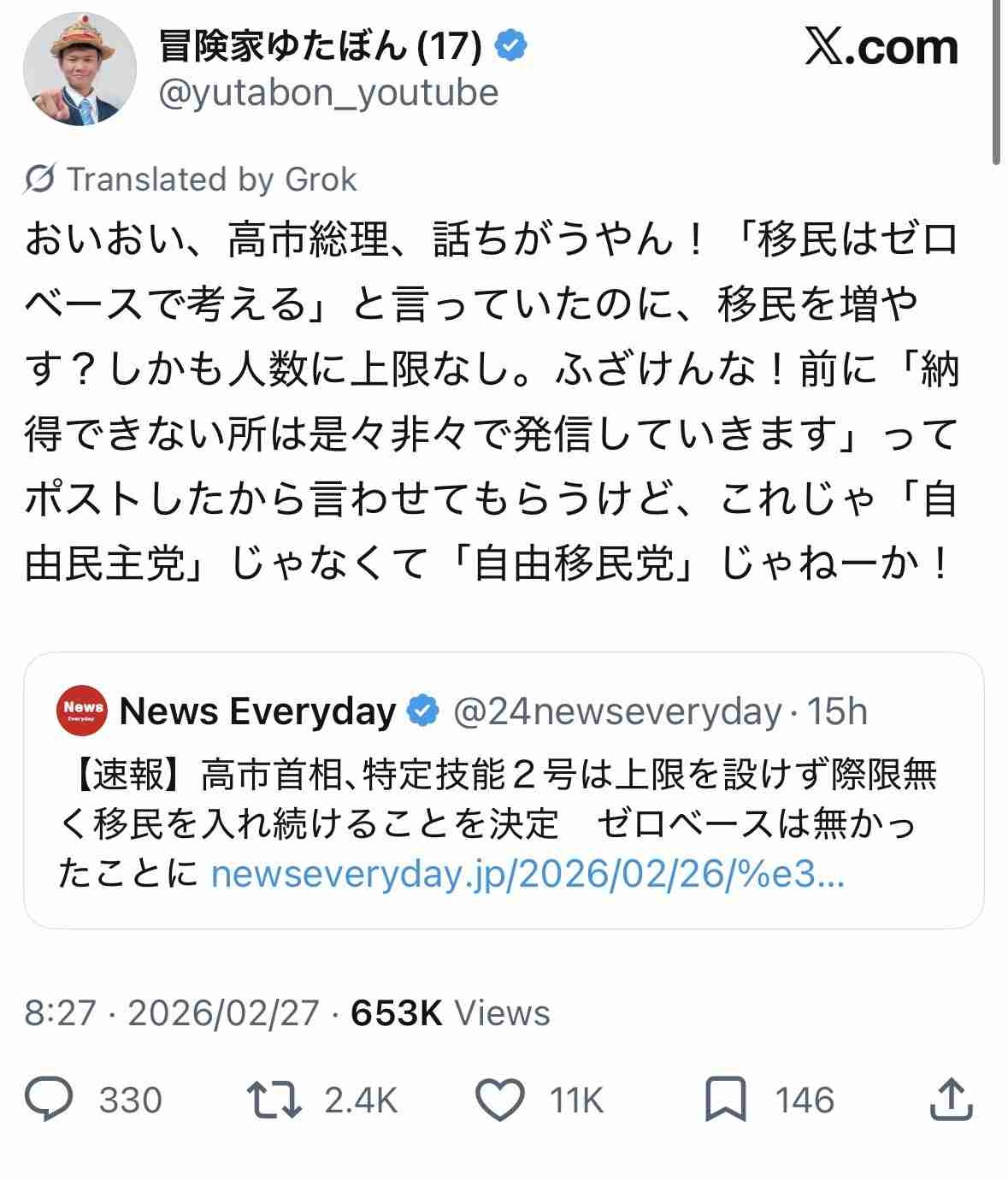Follow the newseveryday.jp article link

(528, 875)
